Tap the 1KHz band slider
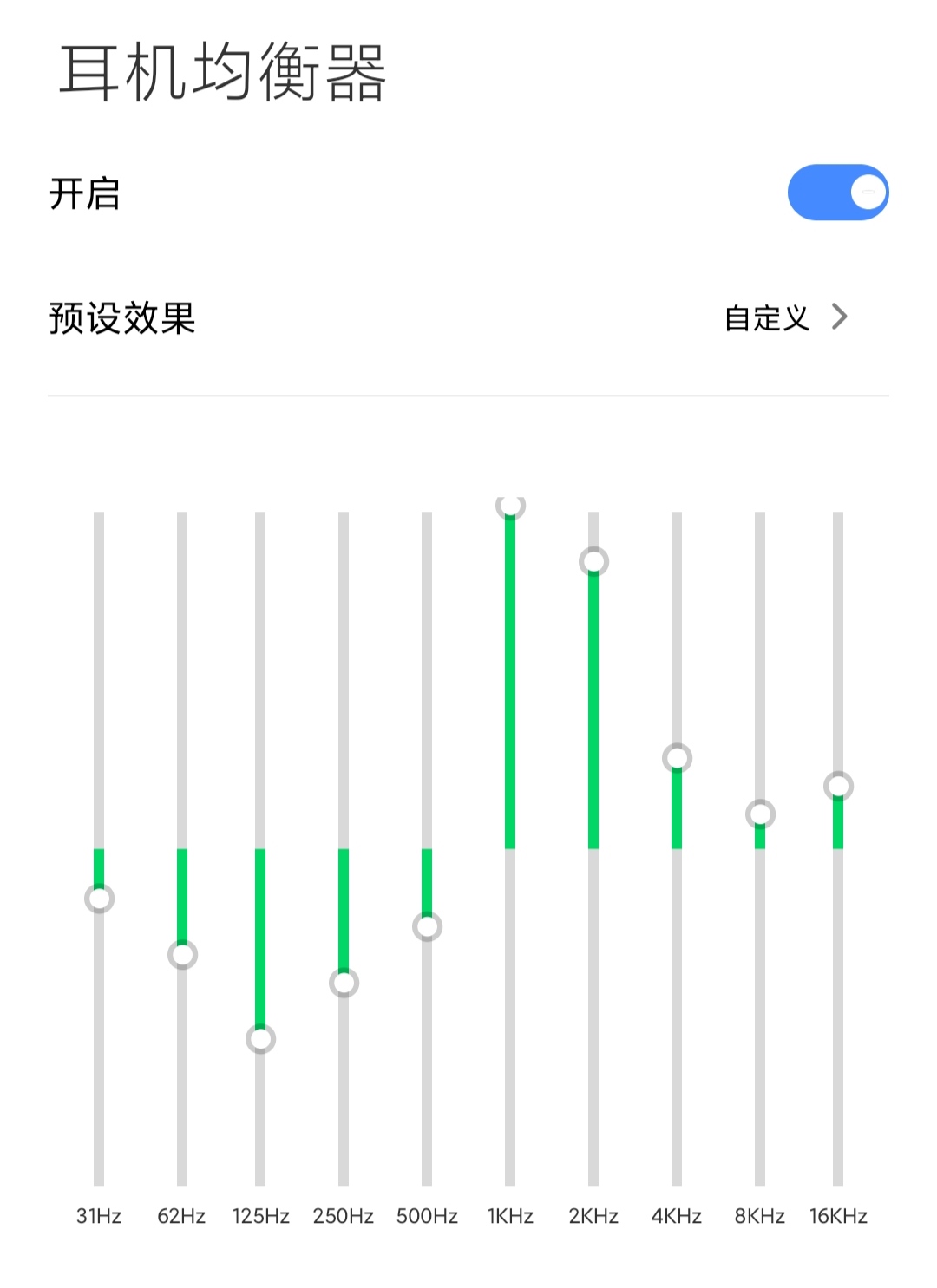This screenshot has width=937, height=1288. point(510,506)
